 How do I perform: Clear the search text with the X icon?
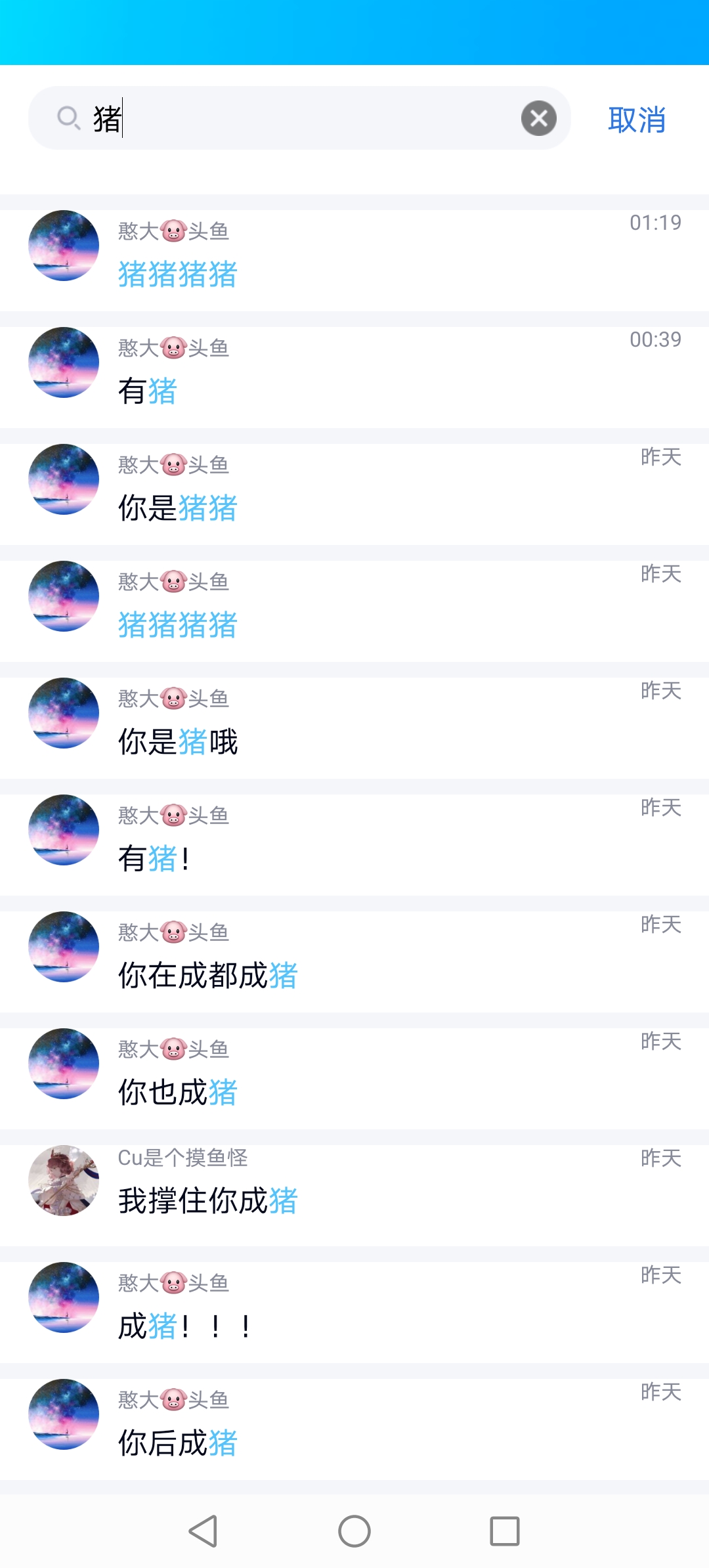coord(538,118)
